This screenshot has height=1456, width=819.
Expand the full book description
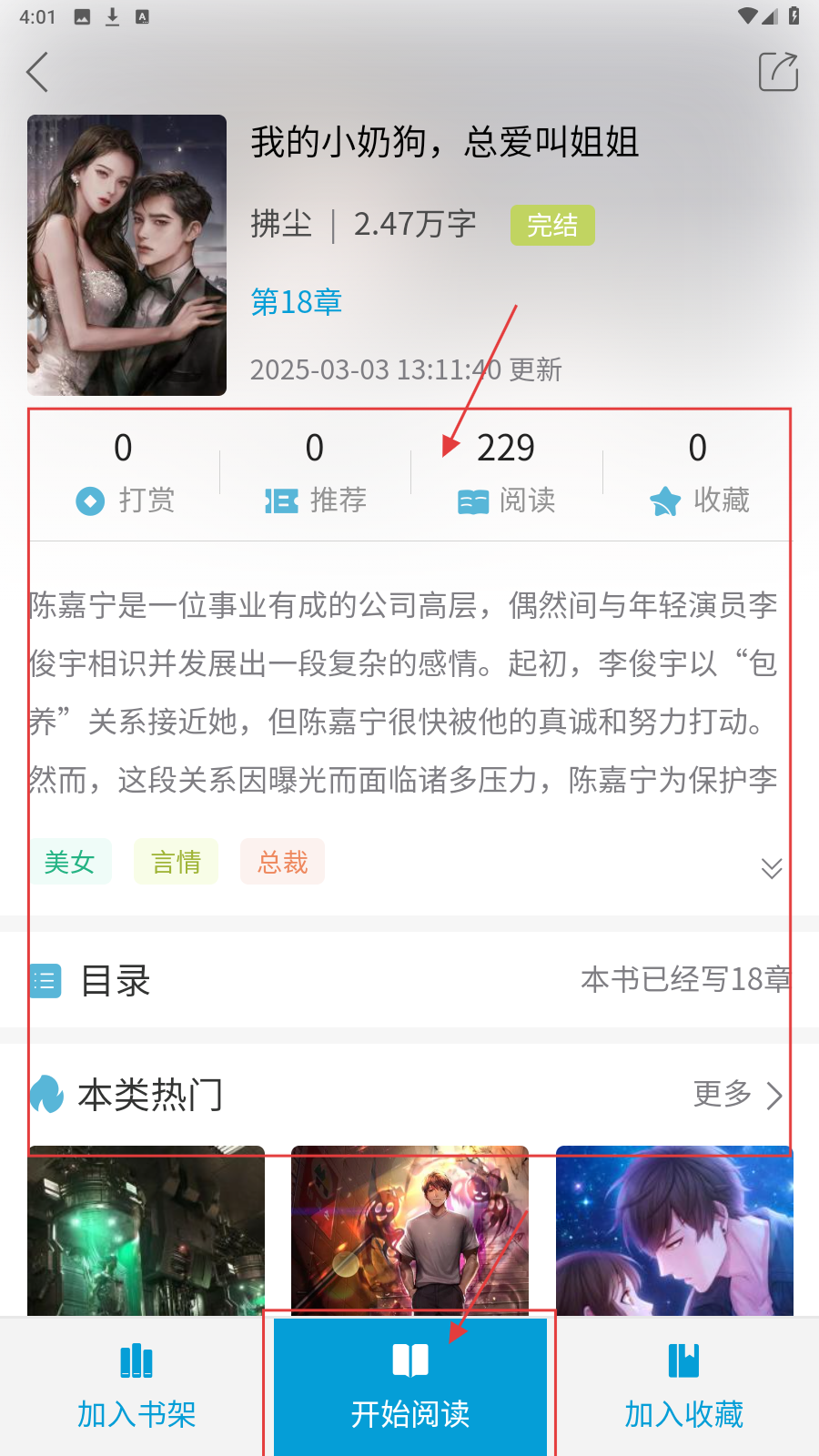coord(771,868)
